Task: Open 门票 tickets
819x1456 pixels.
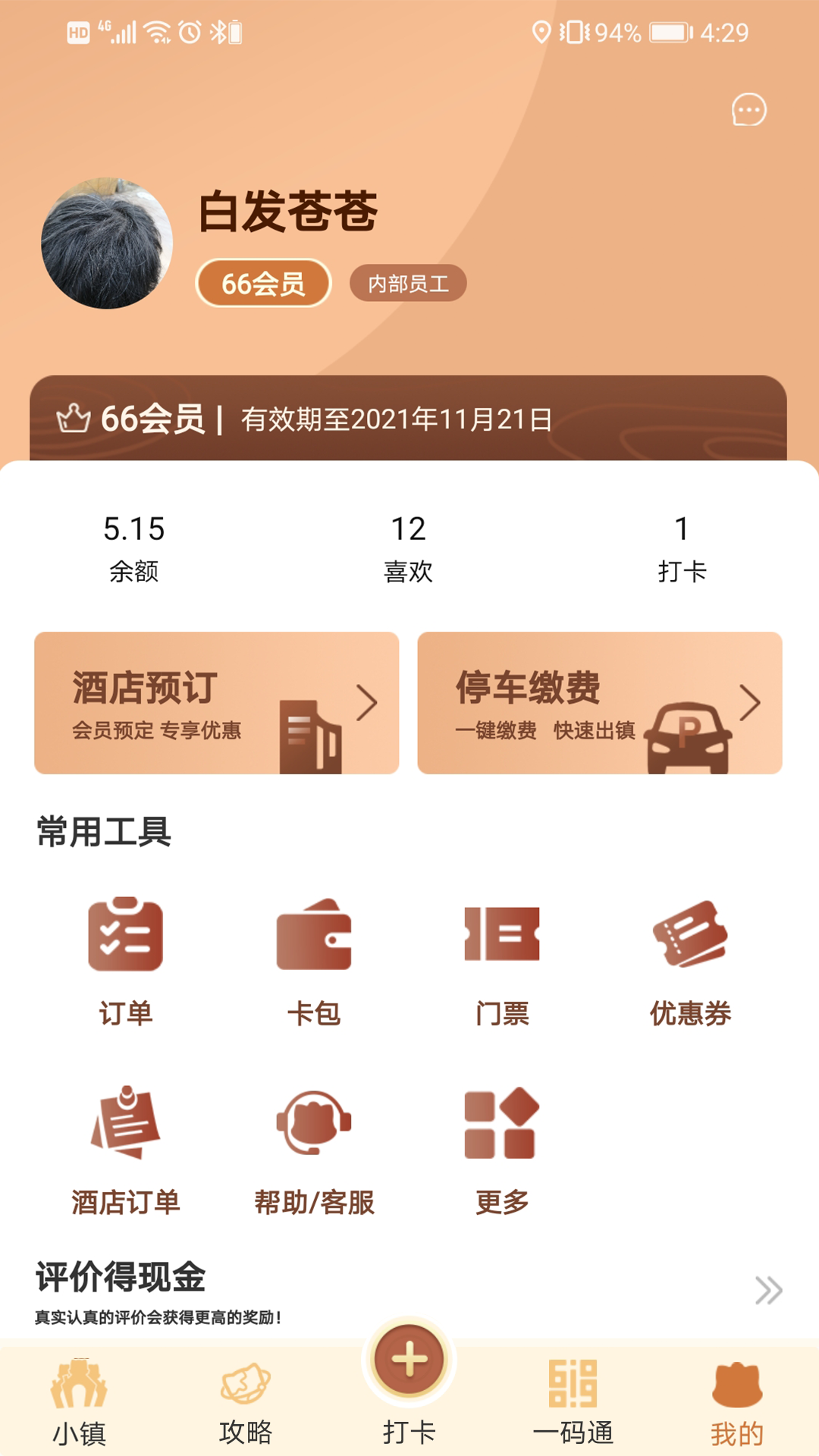Action: point(502,962)
